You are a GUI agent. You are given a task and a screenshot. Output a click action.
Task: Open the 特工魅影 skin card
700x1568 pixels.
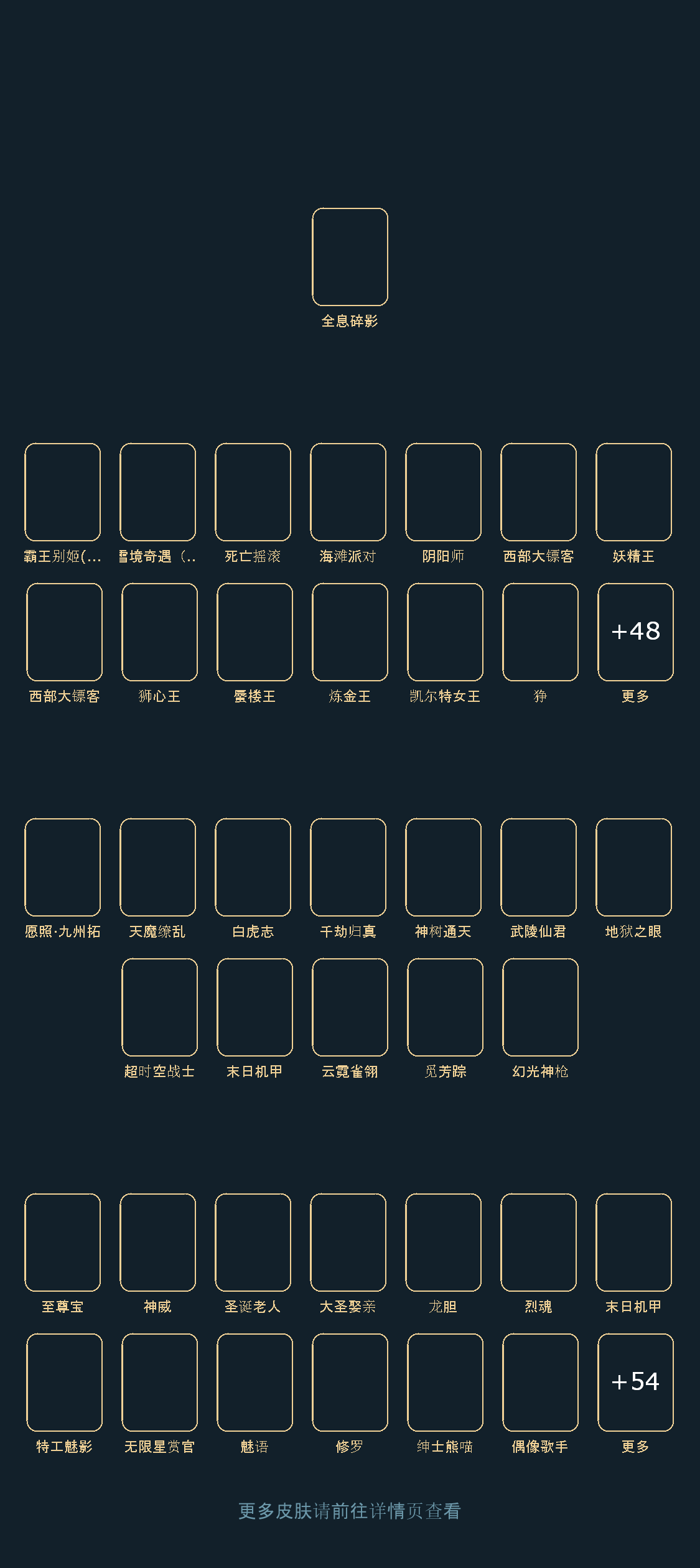(64, 1383)
